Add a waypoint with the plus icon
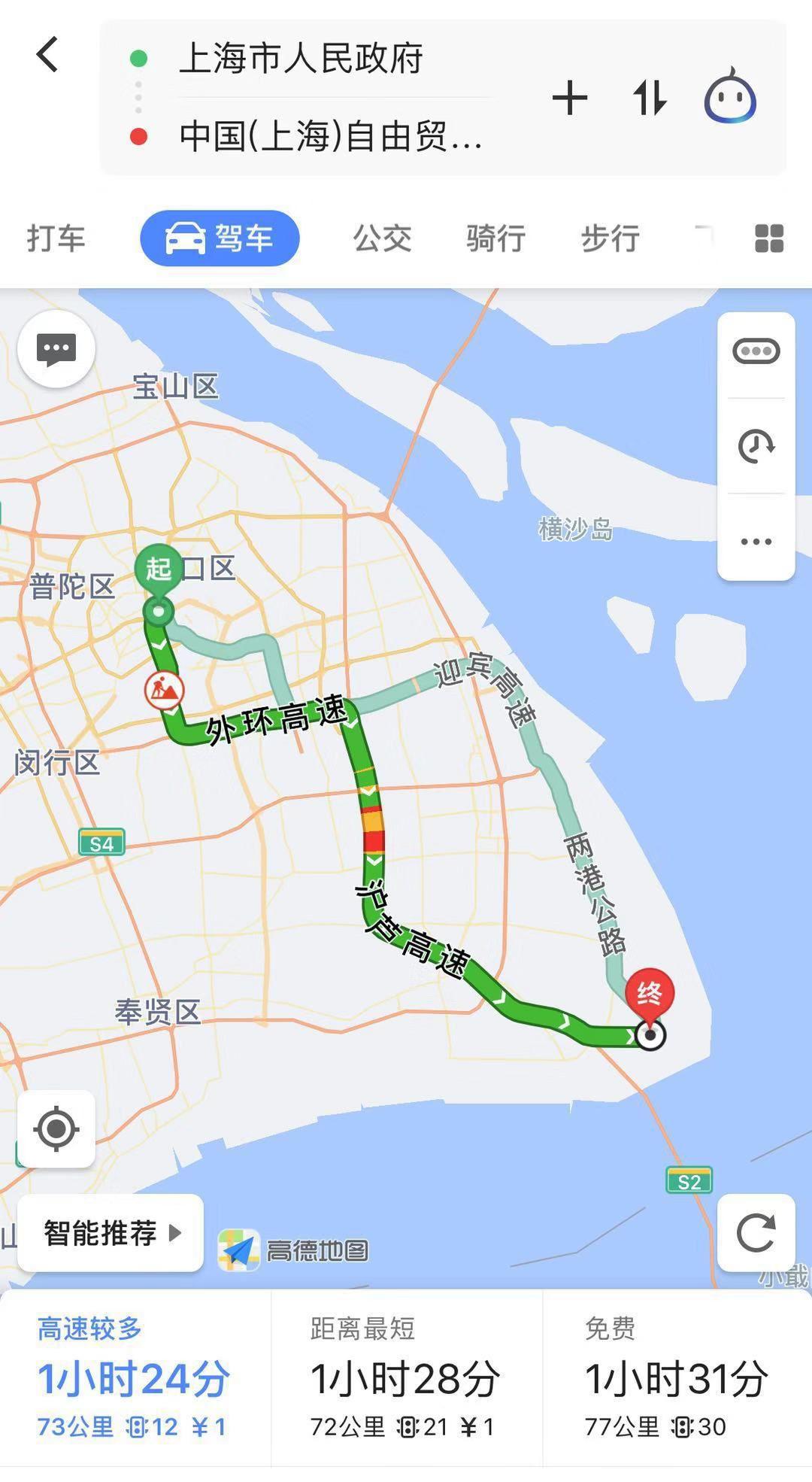Screen dimensions: 812x1482 click(x=569, y=99)
